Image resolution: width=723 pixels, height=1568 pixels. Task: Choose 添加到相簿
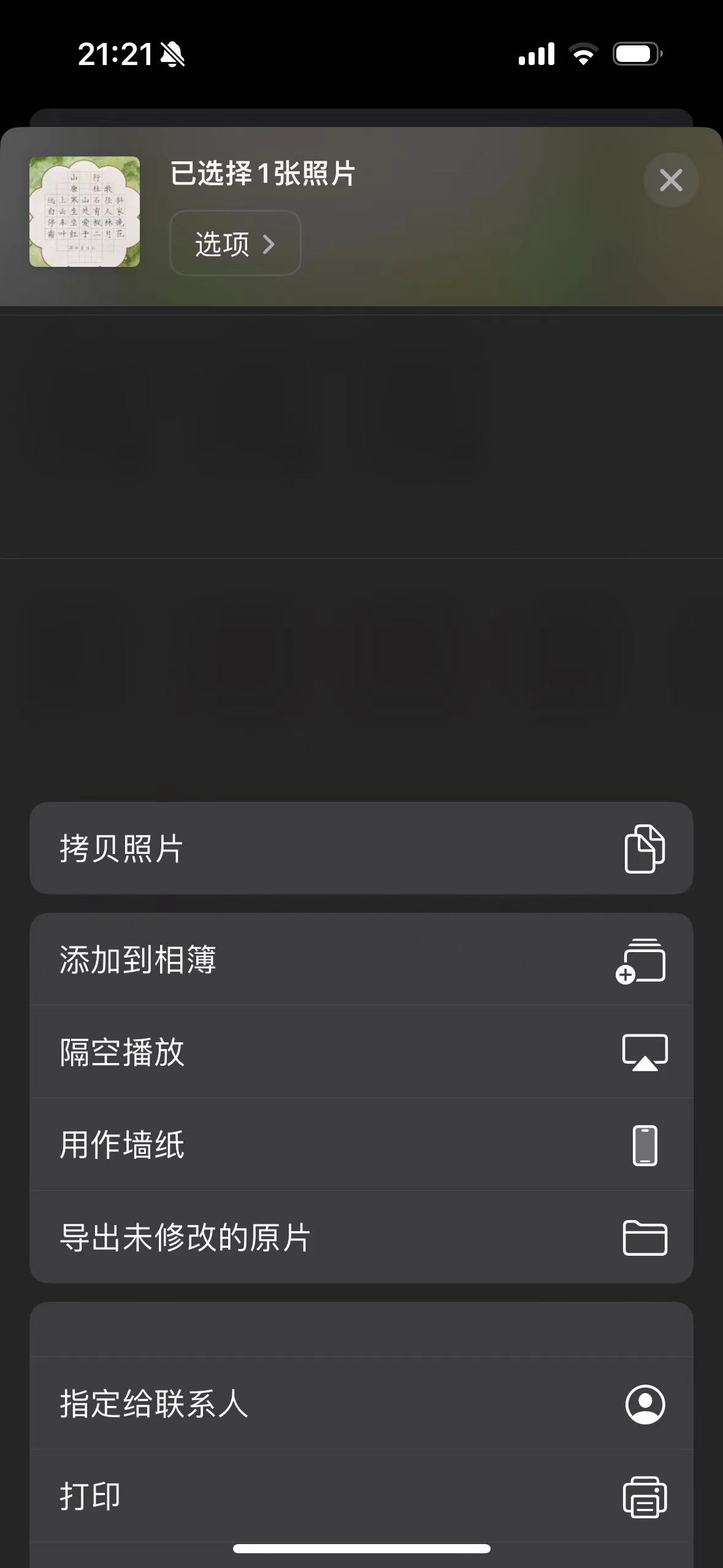(x=361, y=959)
